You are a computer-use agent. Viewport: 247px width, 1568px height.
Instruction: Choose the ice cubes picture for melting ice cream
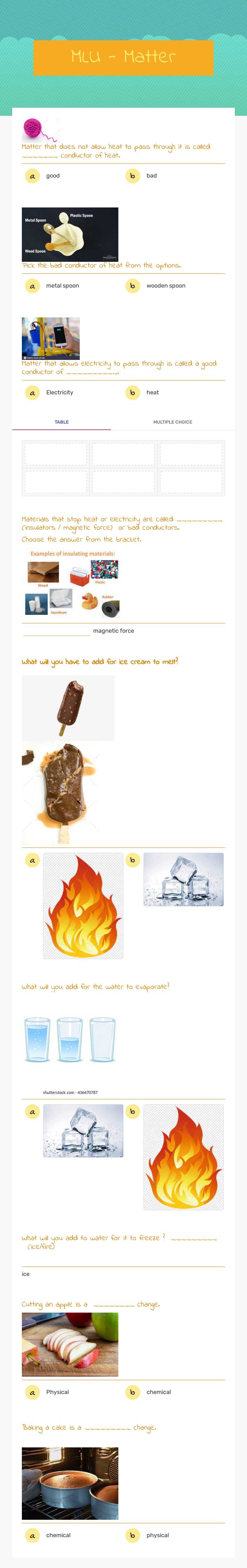point(183,879)
